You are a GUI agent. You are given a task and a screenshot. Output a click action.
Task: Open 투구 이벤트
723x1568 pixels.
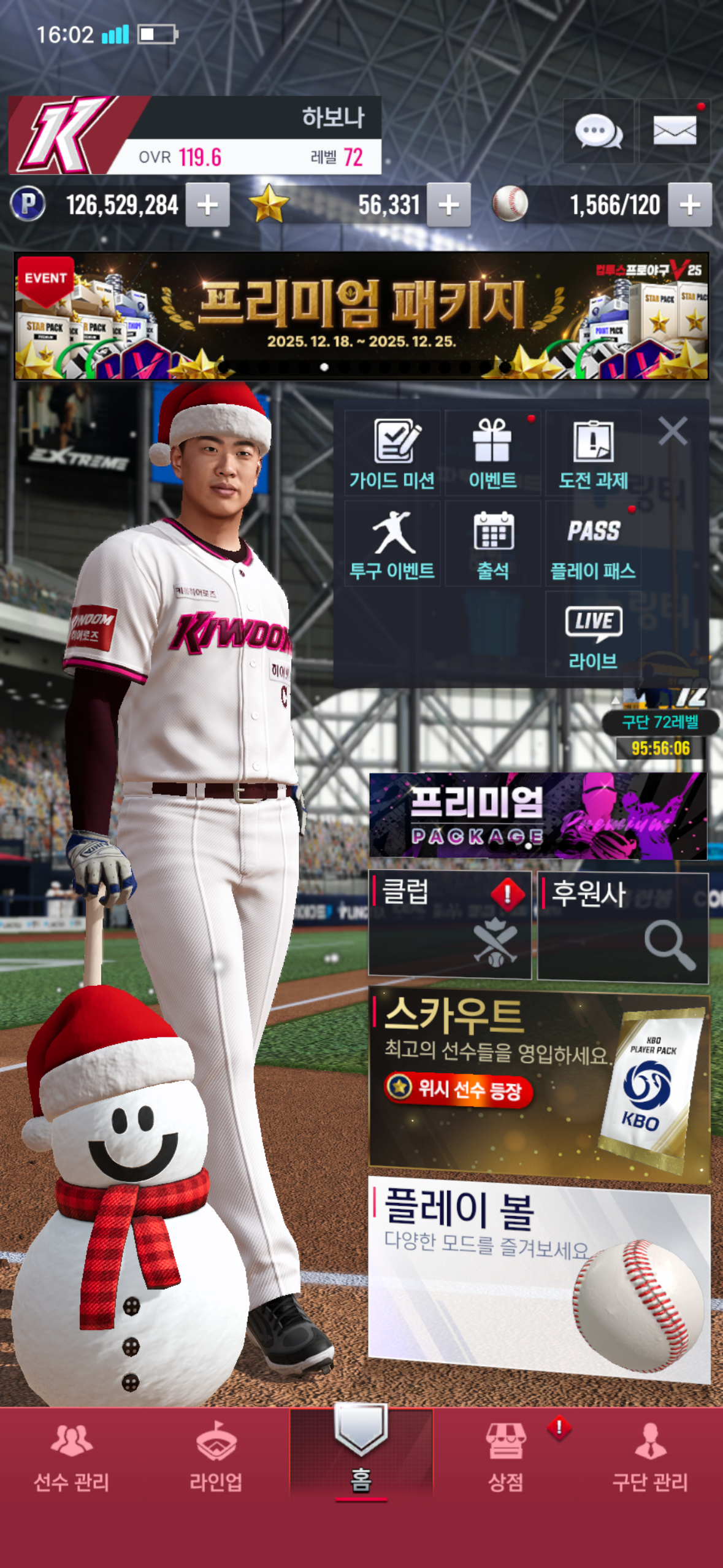pos(392,544)
